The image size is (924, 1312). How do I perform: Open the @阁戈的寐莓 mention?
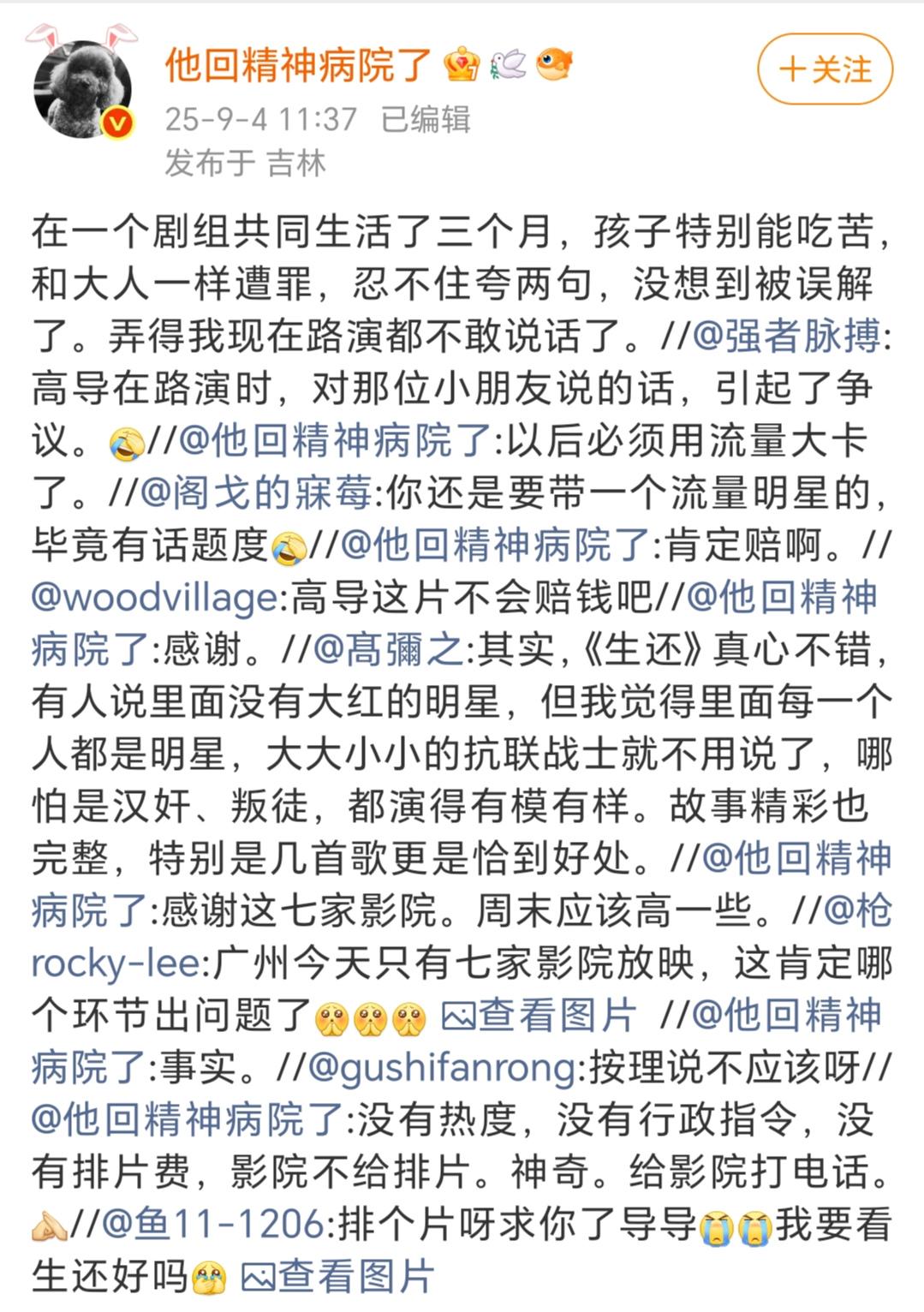click(x=255, y=492)
